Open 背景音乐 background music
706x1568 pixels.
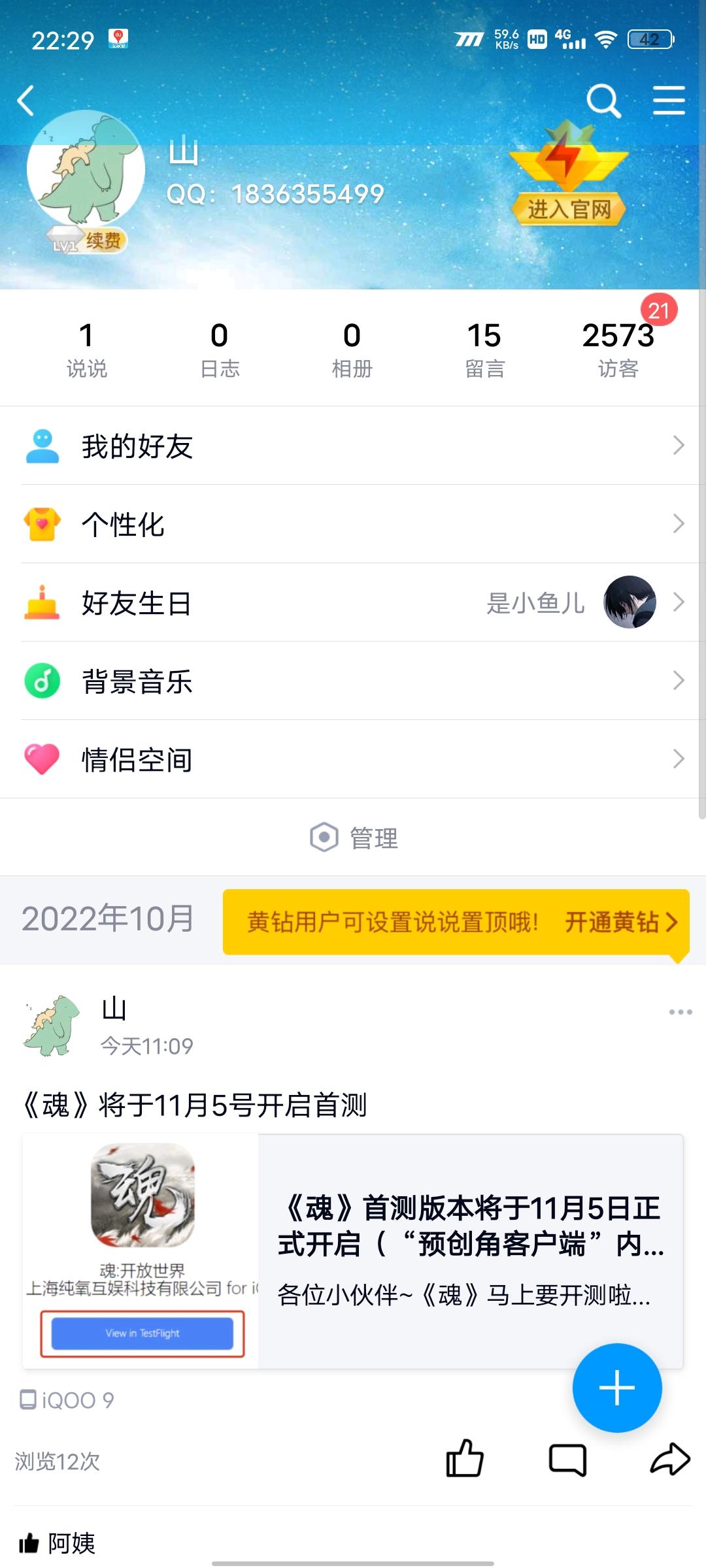tap(353, 681)
